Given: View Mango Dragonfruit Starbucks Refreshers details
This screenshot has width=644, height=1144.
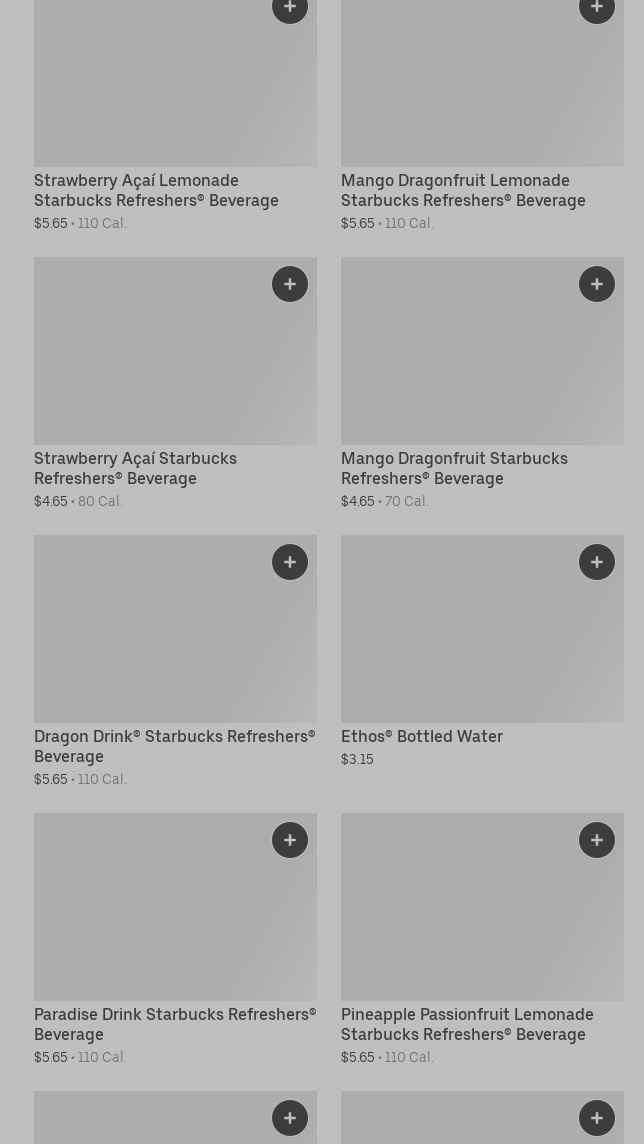Looking at the screenshot, I should coord(454,468).
